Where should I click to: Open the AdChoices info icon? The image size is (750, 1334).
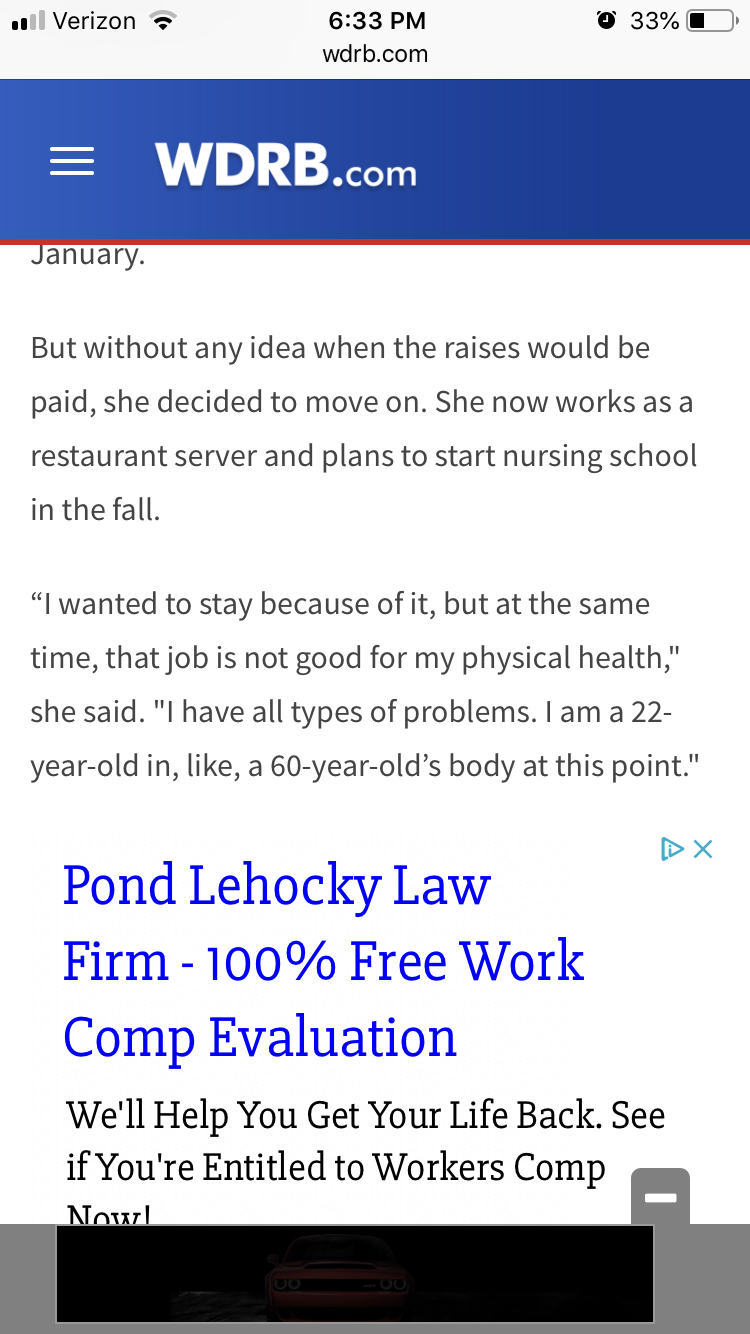pyautogui.click(x=671, y=849)
